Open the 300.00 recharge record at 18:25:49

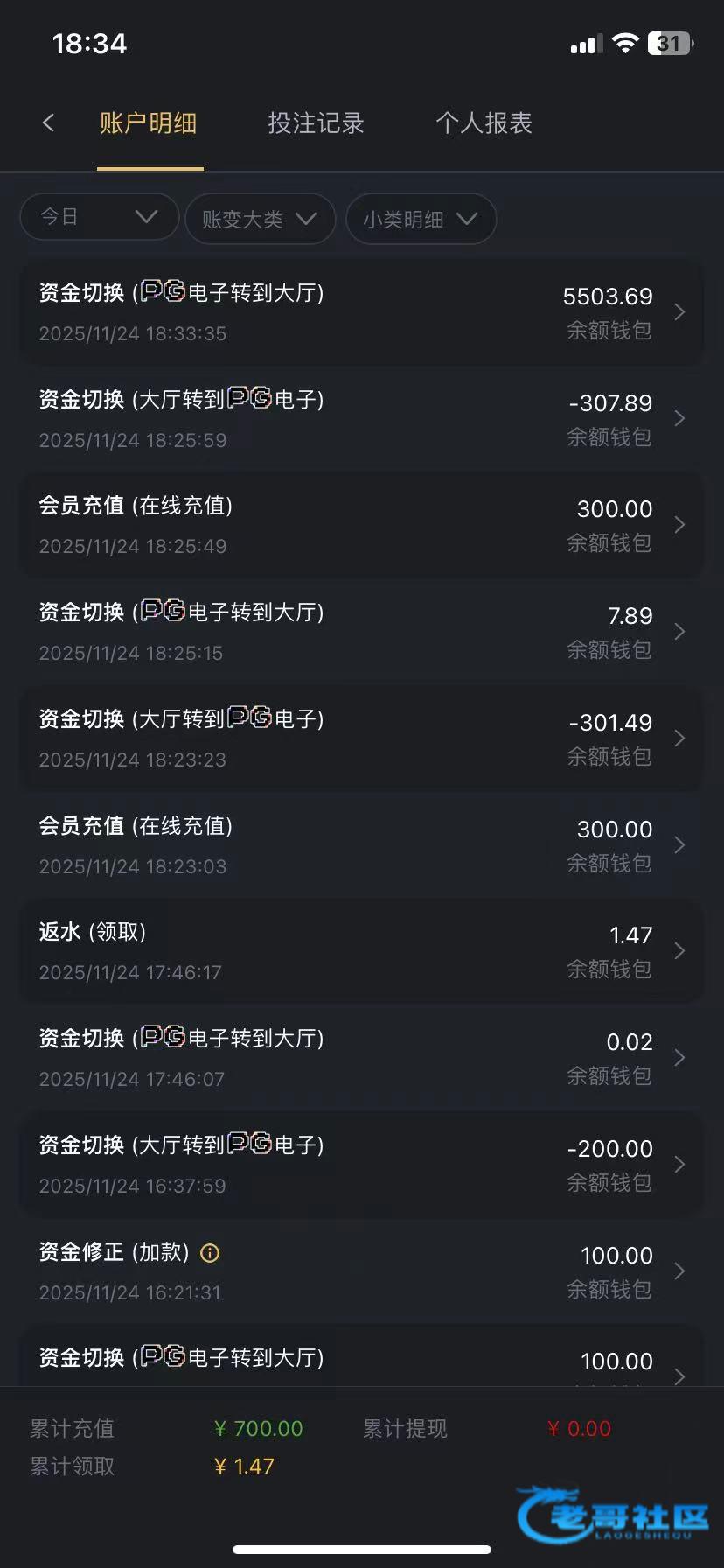(361, 525)
